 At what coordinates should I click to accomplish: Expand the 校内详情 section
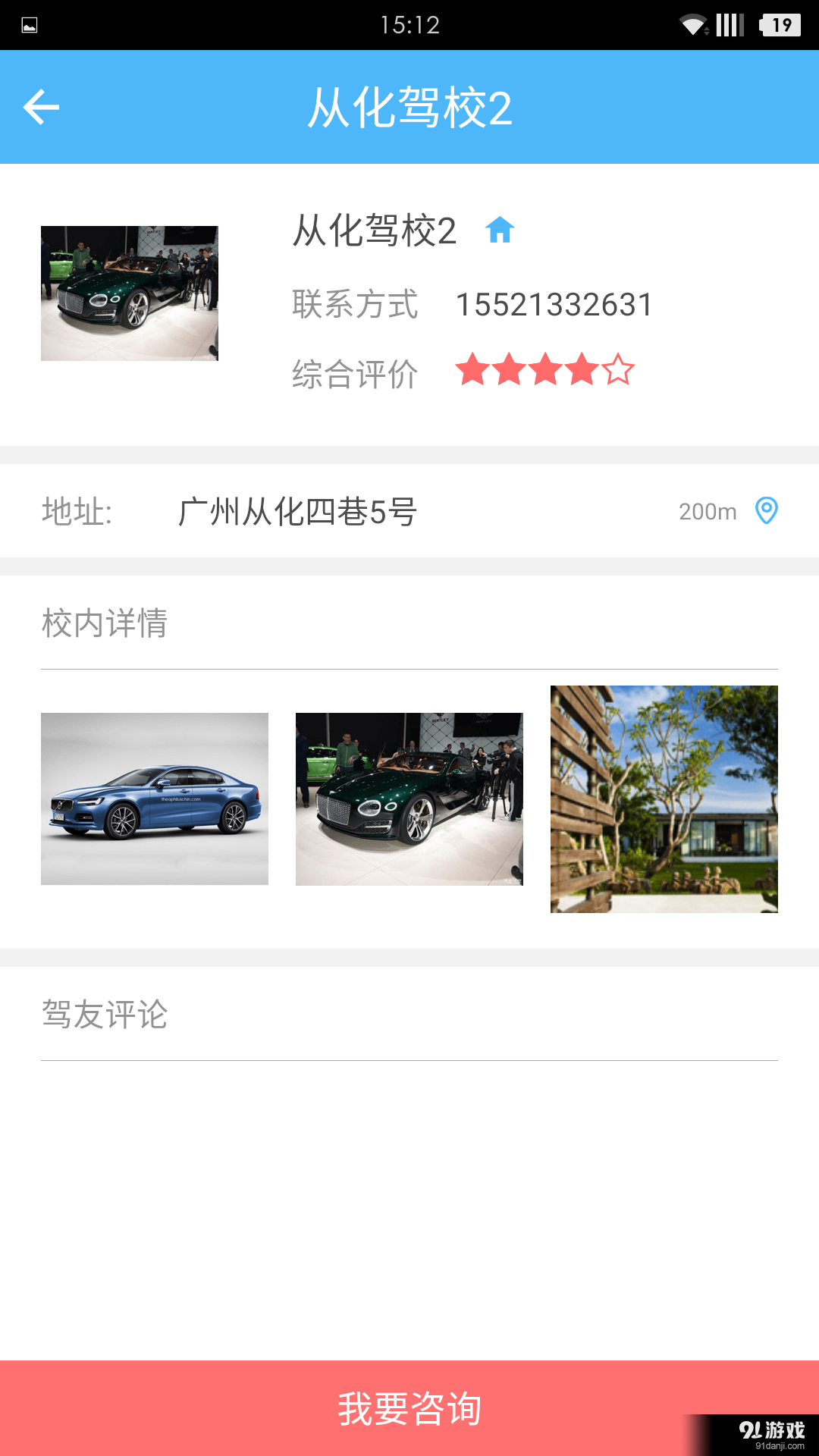(x=105, y=624)
